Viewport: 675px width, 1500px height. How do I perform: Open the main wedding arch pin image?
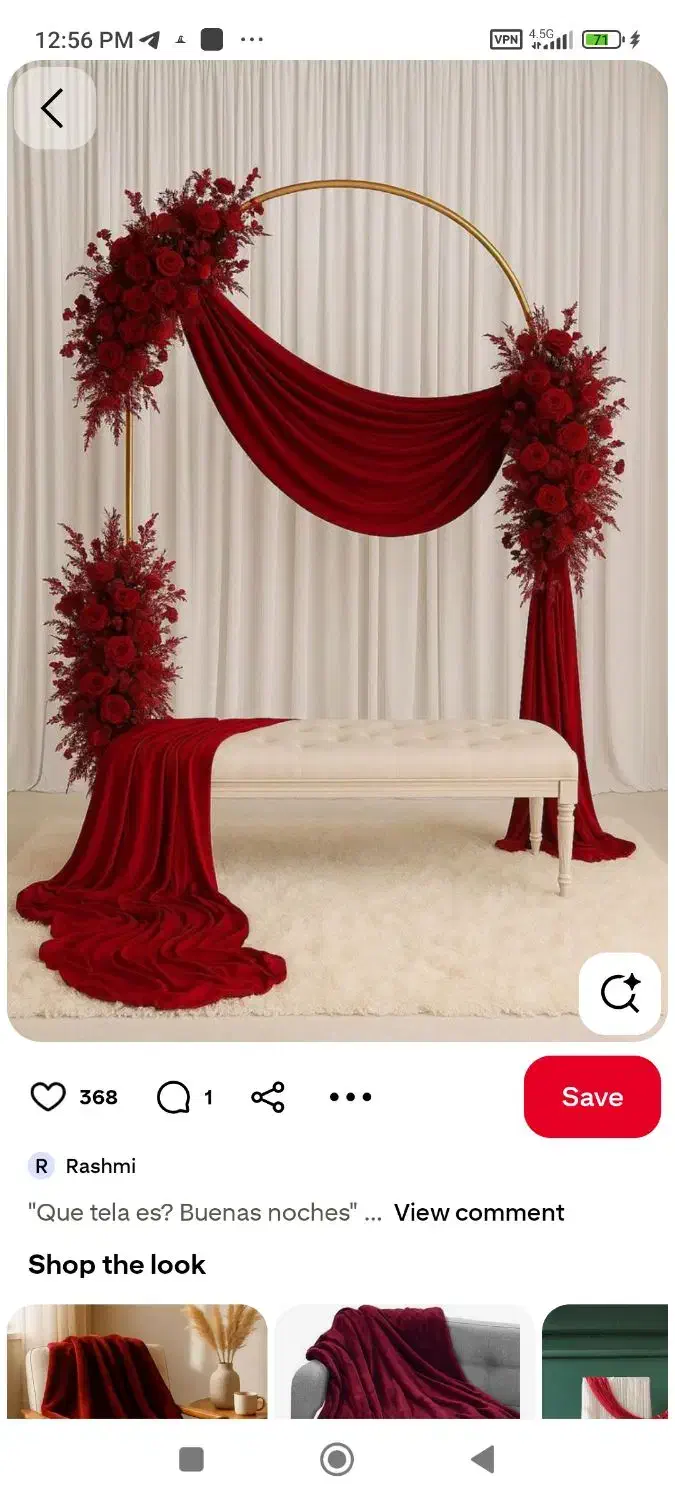(x=337, y=550)
